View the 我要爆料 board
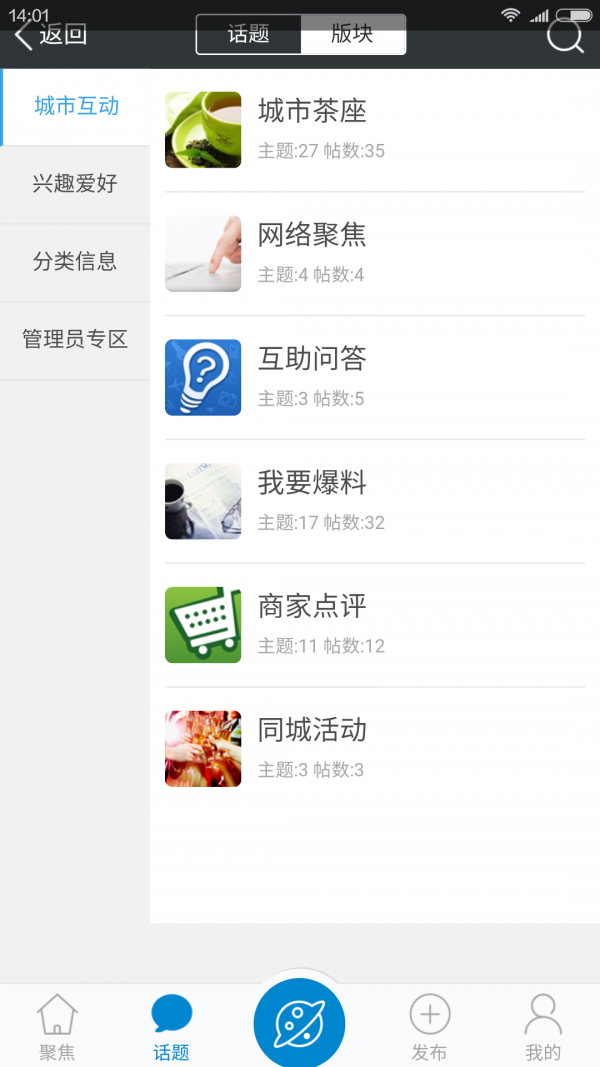 coord(374,501)
